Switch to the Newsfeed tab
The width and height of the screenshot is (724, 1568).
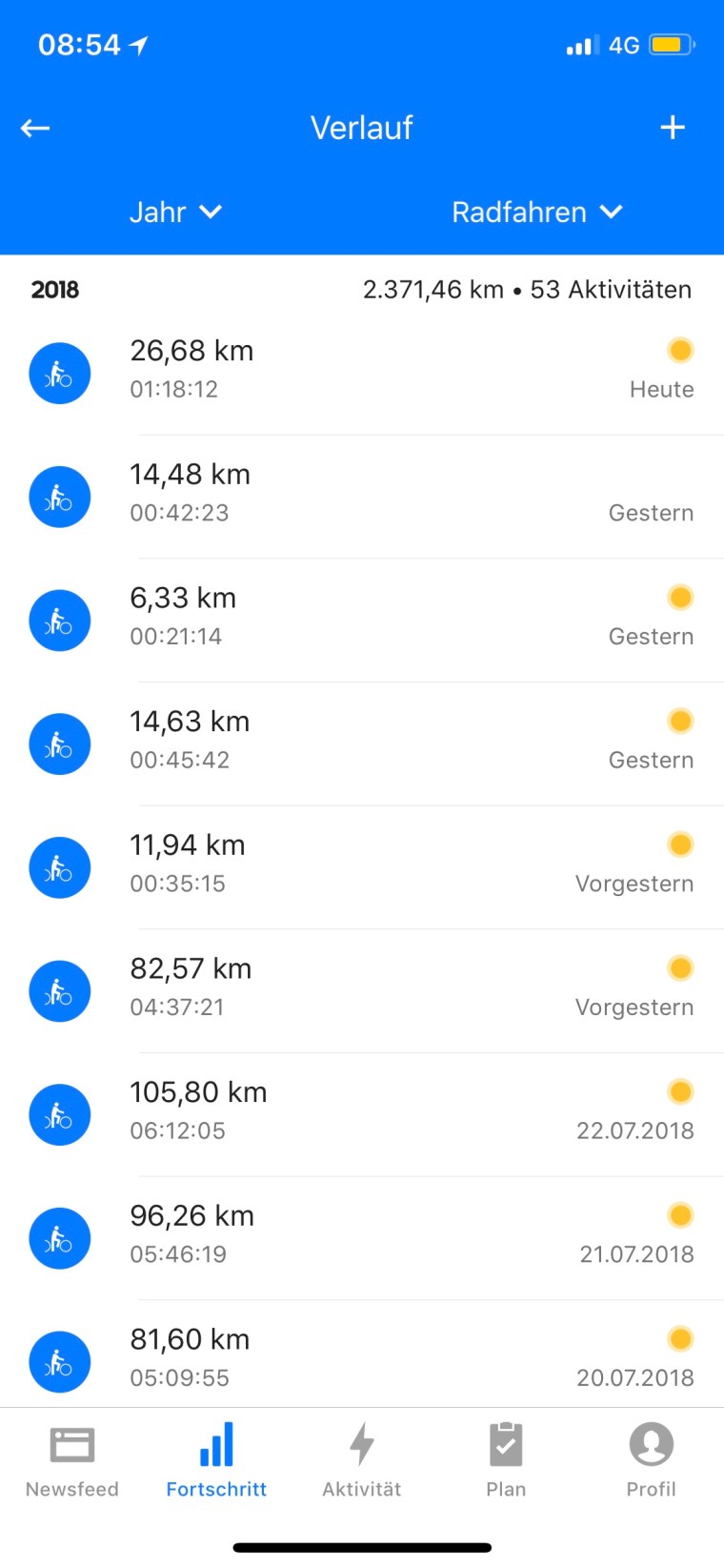point(72,1460)
